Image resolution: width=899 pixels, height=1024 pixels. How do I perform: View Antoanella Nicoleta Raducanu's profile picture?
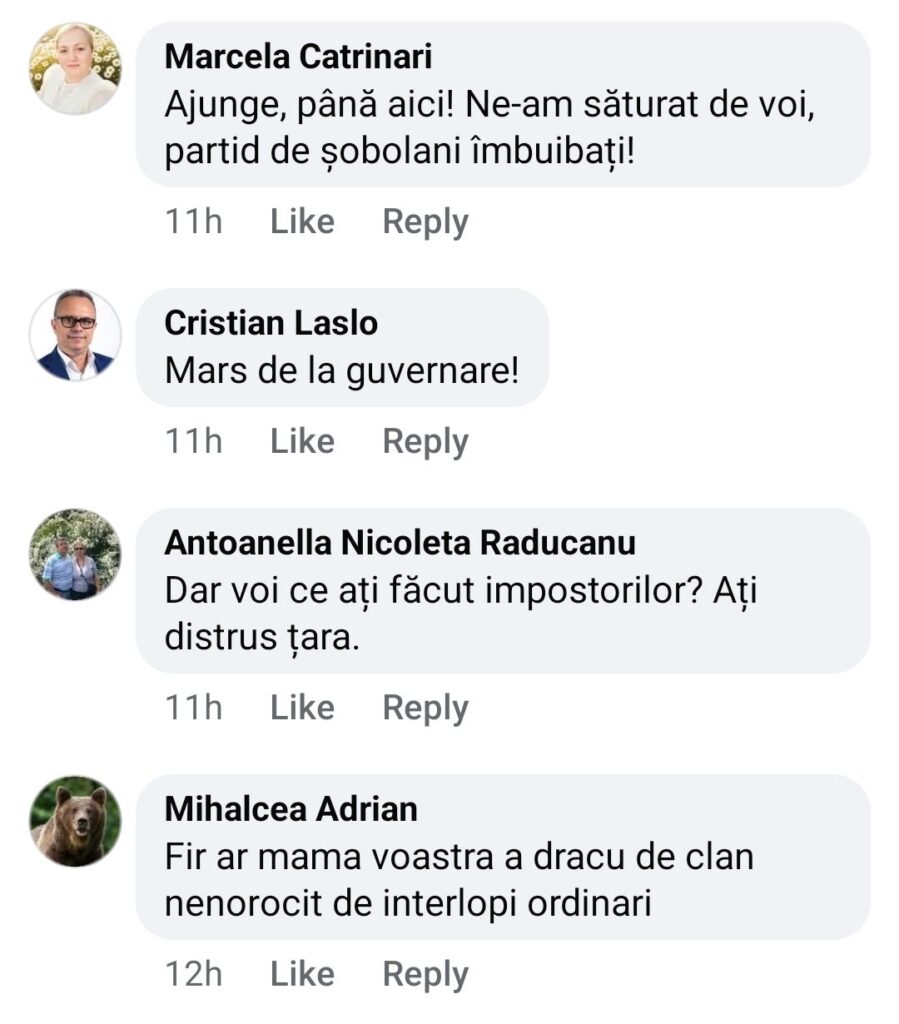(x=75, y=555)
